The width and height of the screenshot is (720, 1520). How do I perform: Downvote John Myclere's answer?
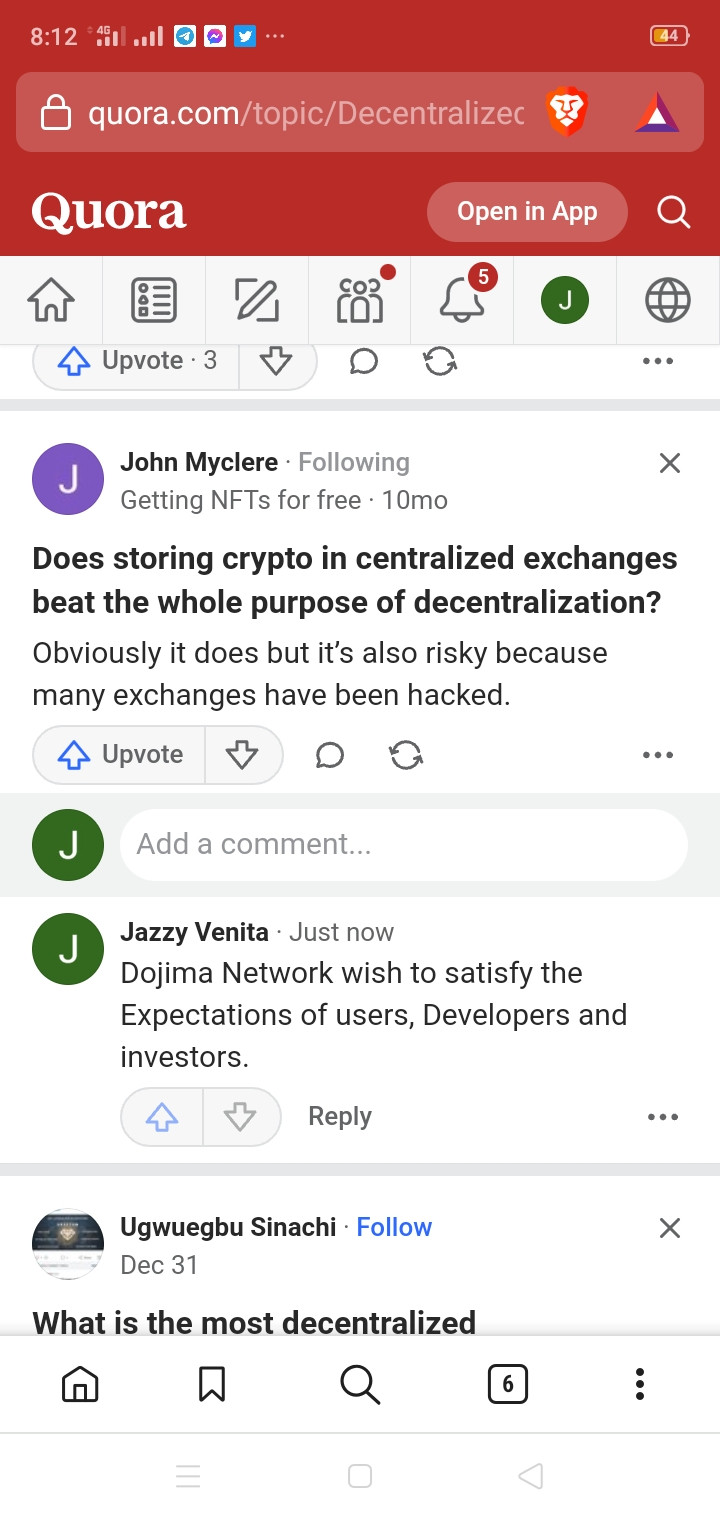pos(243,754)
